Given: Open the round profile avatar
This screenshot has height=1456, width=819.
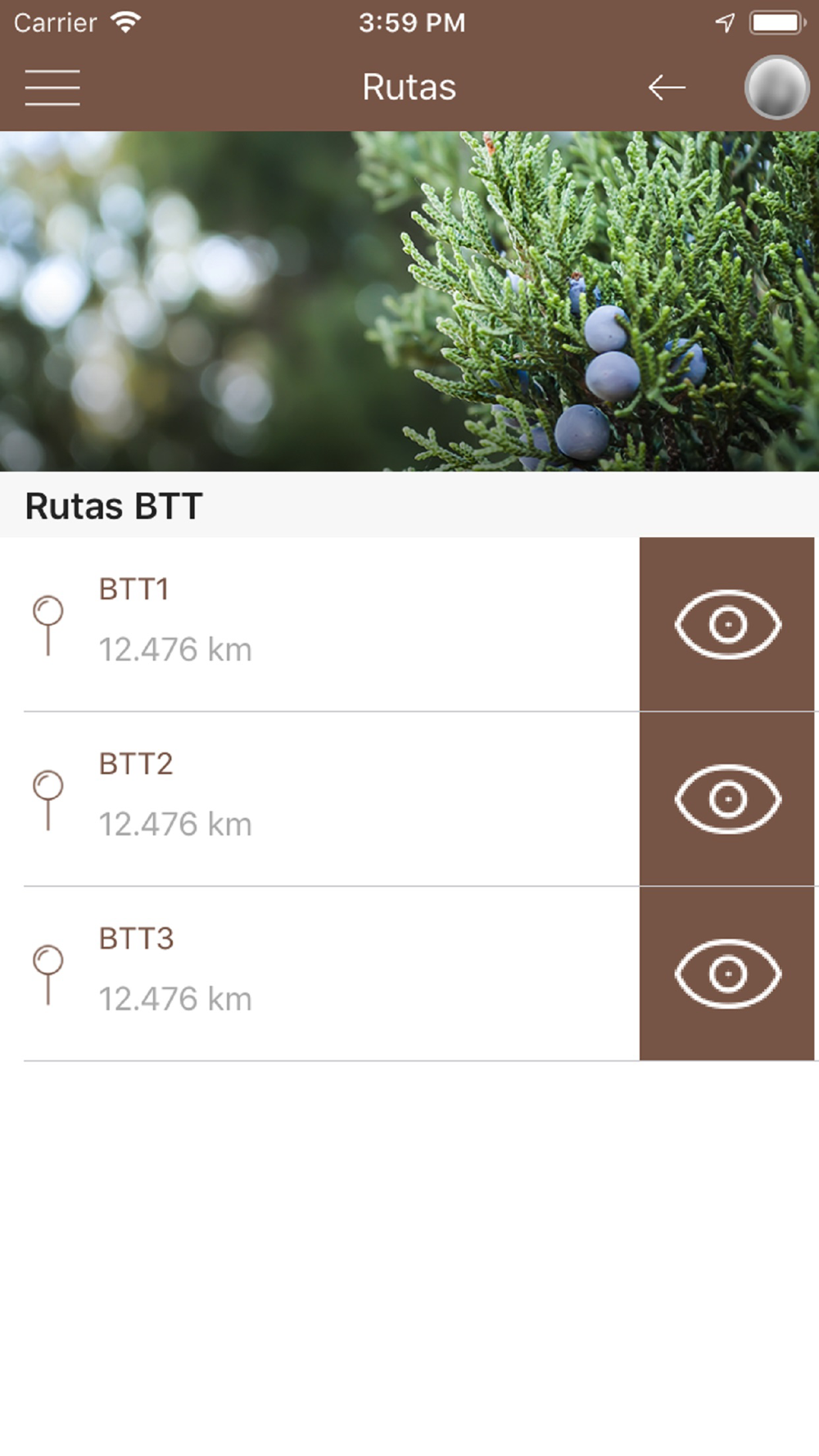Looking at the screenshot, I should coord(776,87).
